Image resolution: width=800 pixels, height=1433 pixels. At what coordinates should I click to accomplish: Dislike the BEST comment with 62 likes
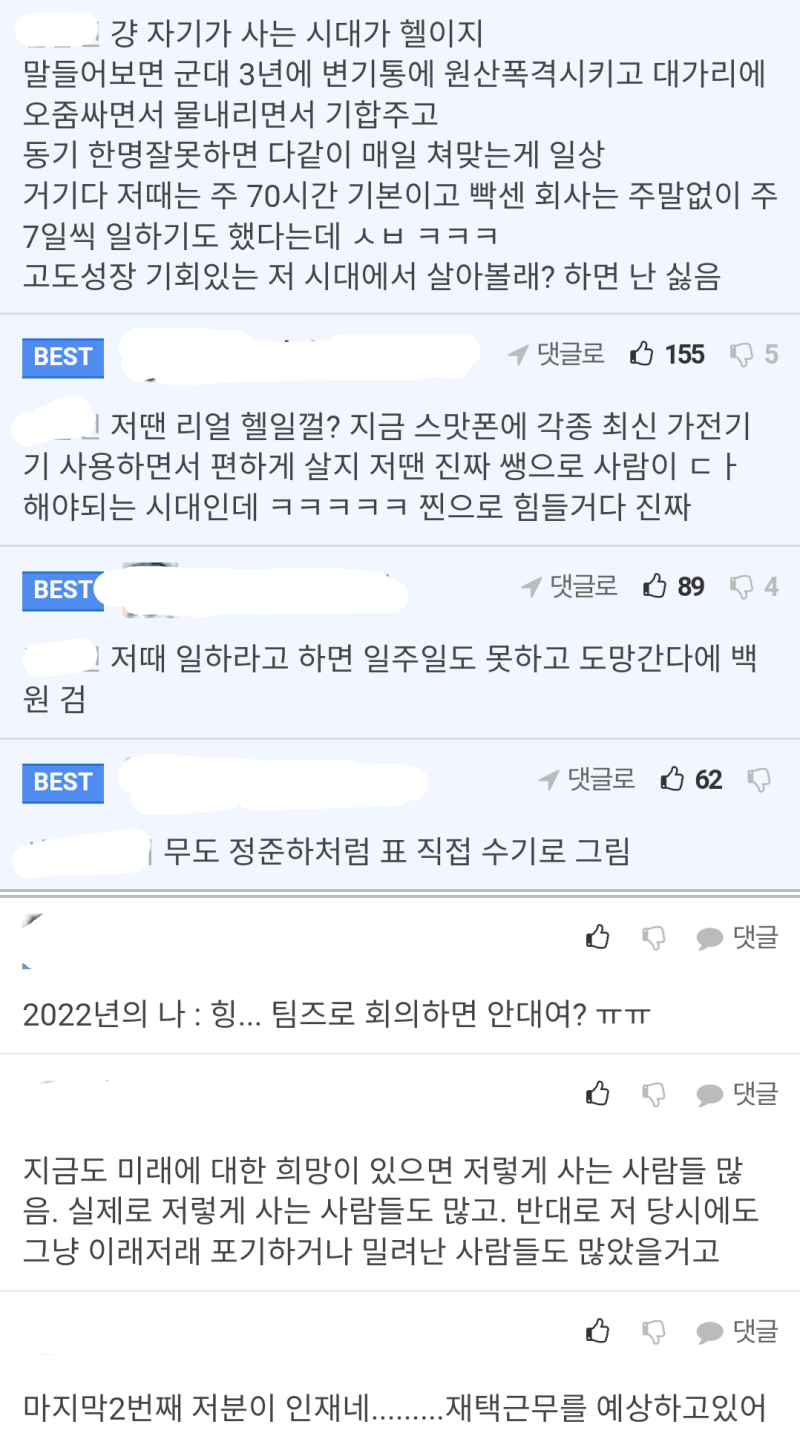coord(759,779)
